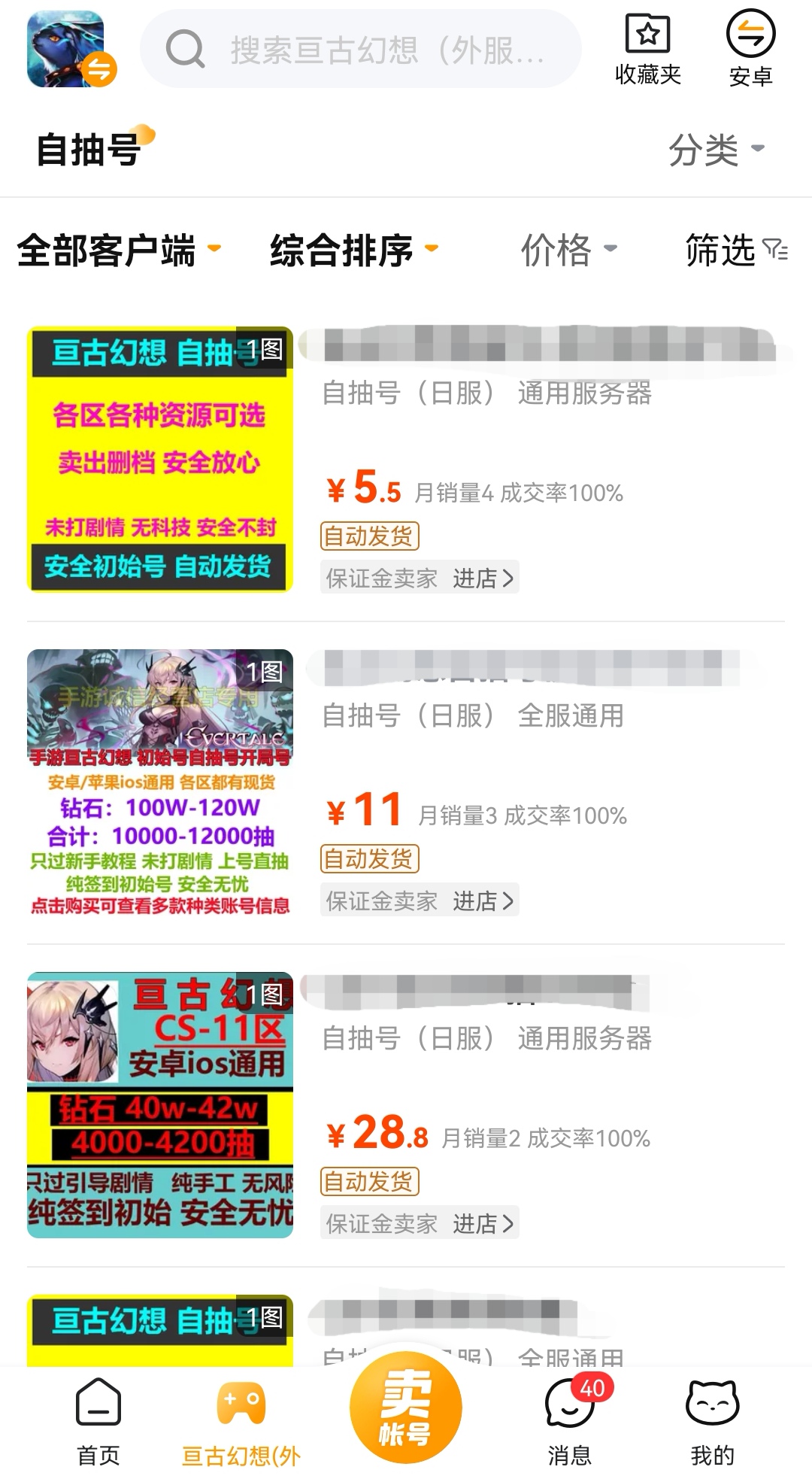Visit the ¥11 listing seller's shop
Screen dimensions: 812x1479
[483, 900]
